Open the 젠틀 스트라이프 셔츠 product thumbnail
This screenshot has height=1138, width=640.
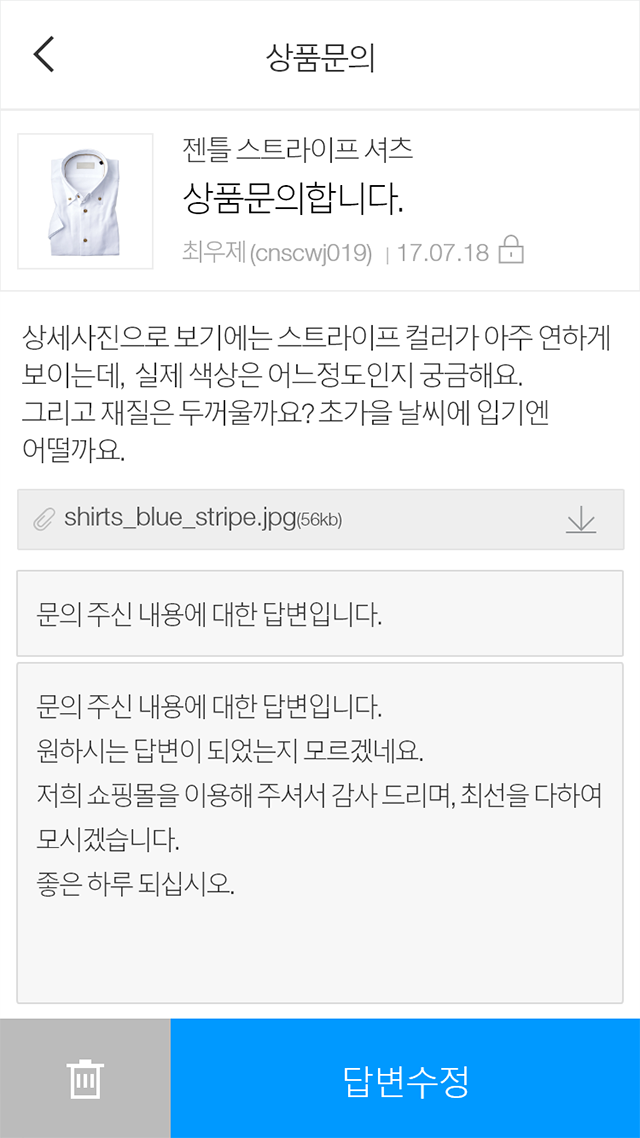[85, 201]
